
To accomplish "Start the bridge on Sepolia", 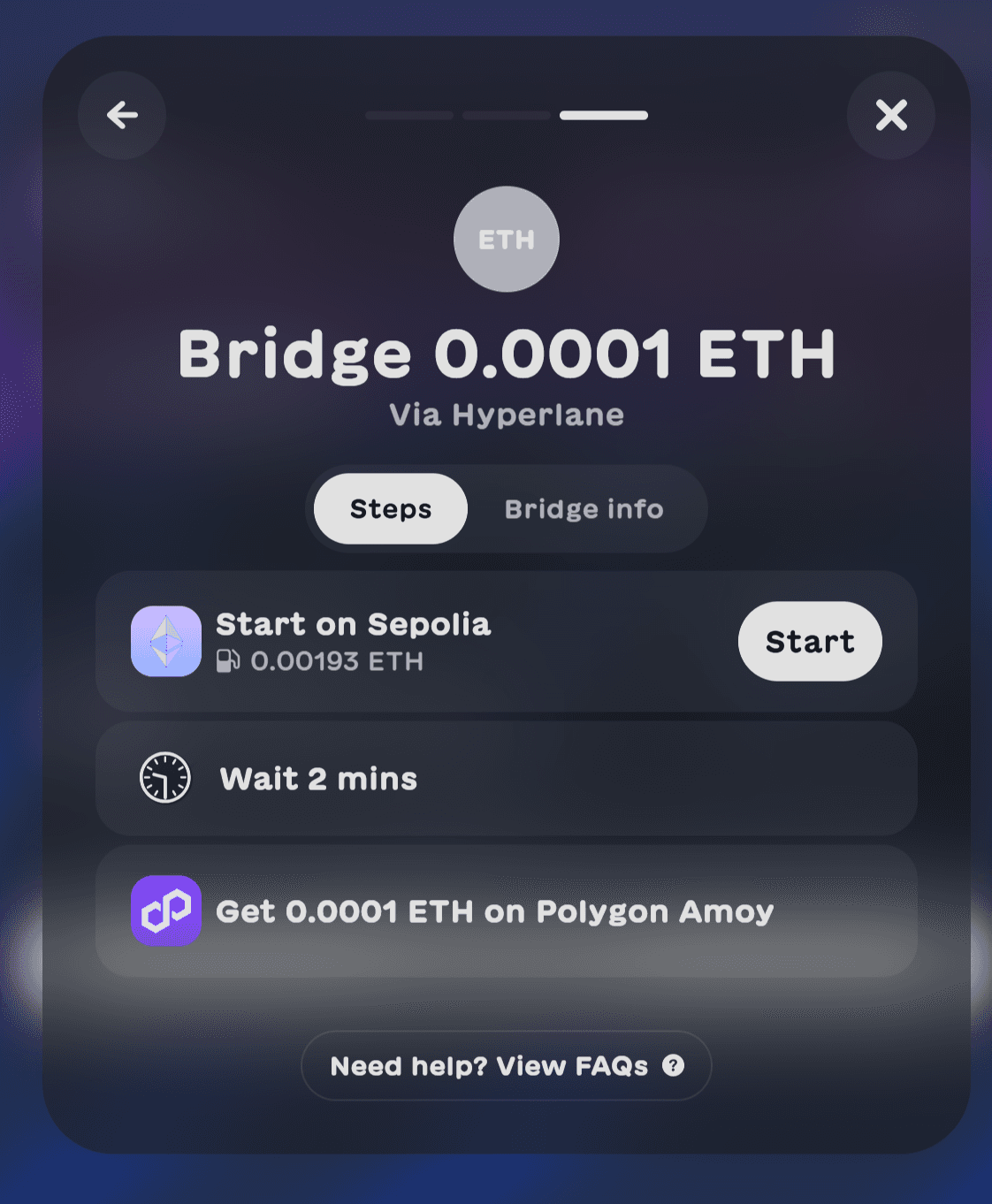I will pyautogui.click(x=809, y=642).
